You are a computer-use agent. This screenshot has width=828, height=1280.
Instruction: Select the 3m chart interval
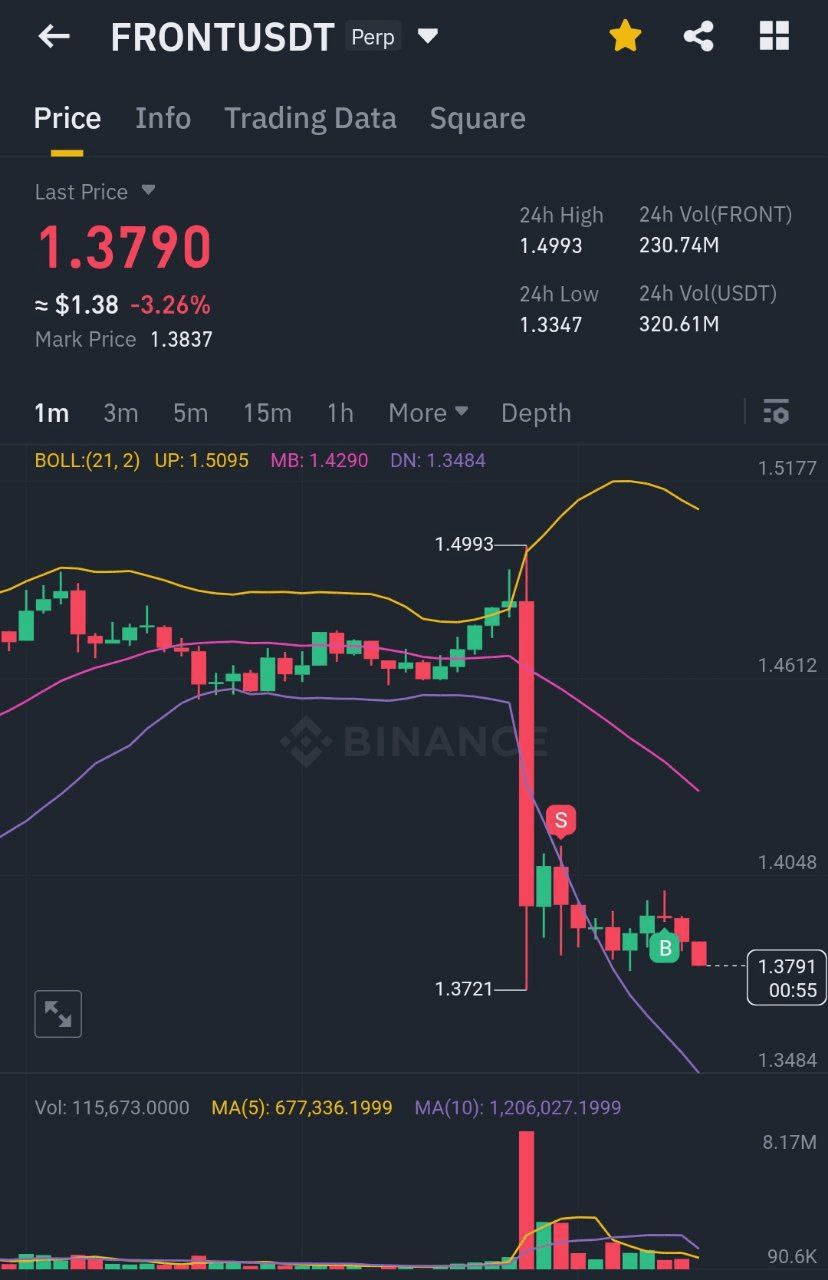[x=121, y=413]
